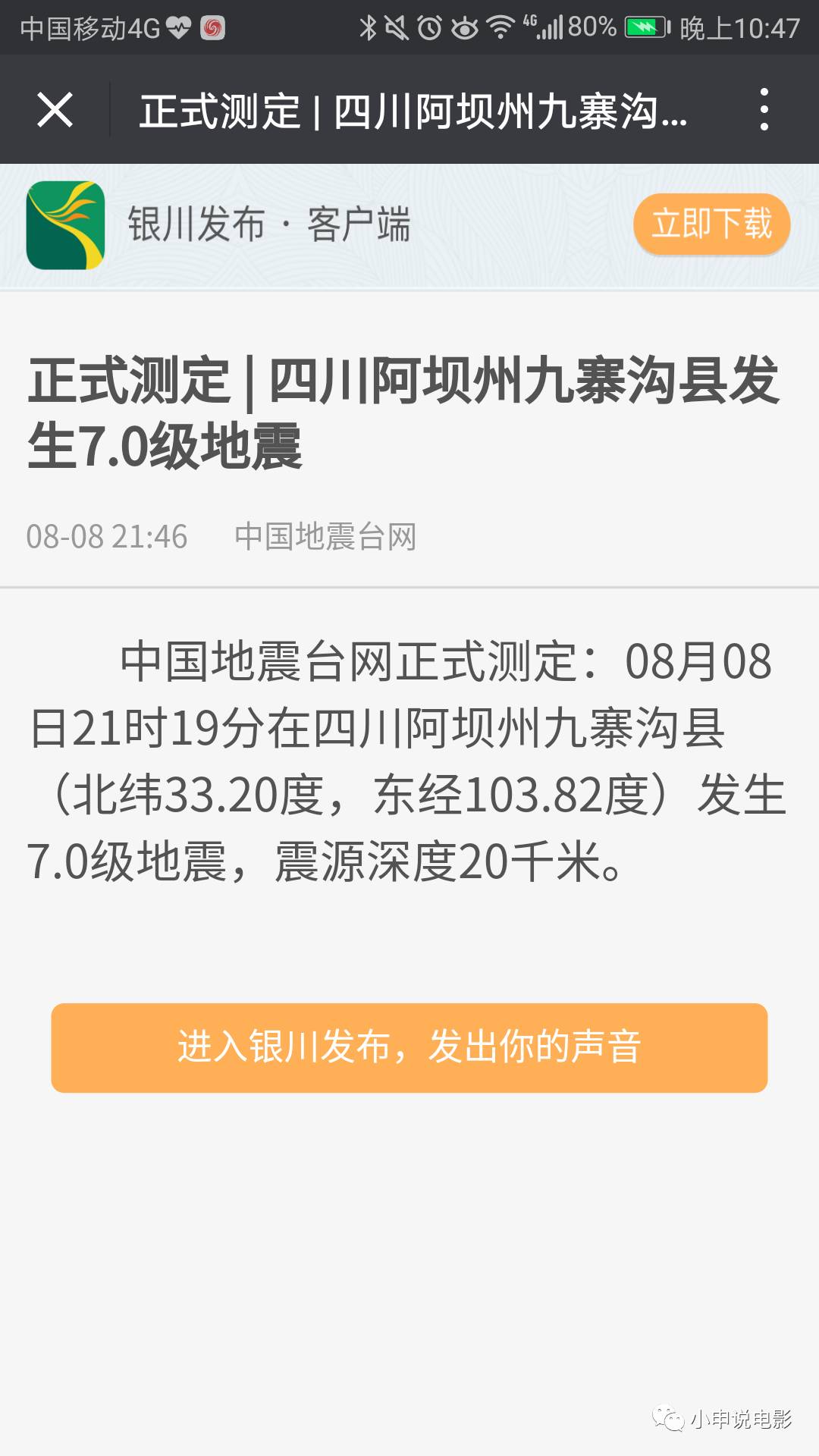Close the article webview with X
The width and height of the screenshot is (819, 1456).
coord(55,109)
